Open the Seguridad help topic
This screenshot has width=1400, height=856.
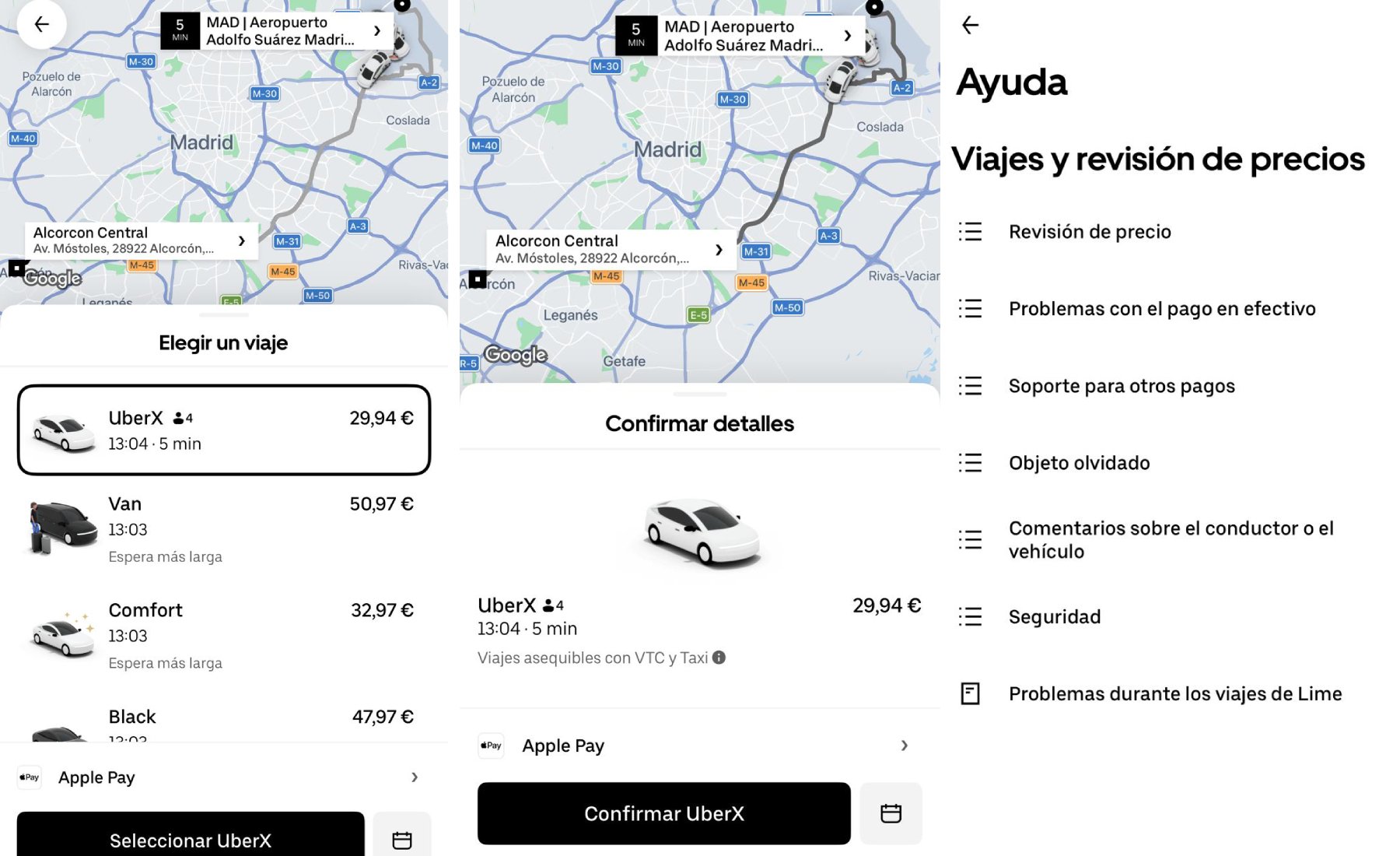click(1054, 617)
